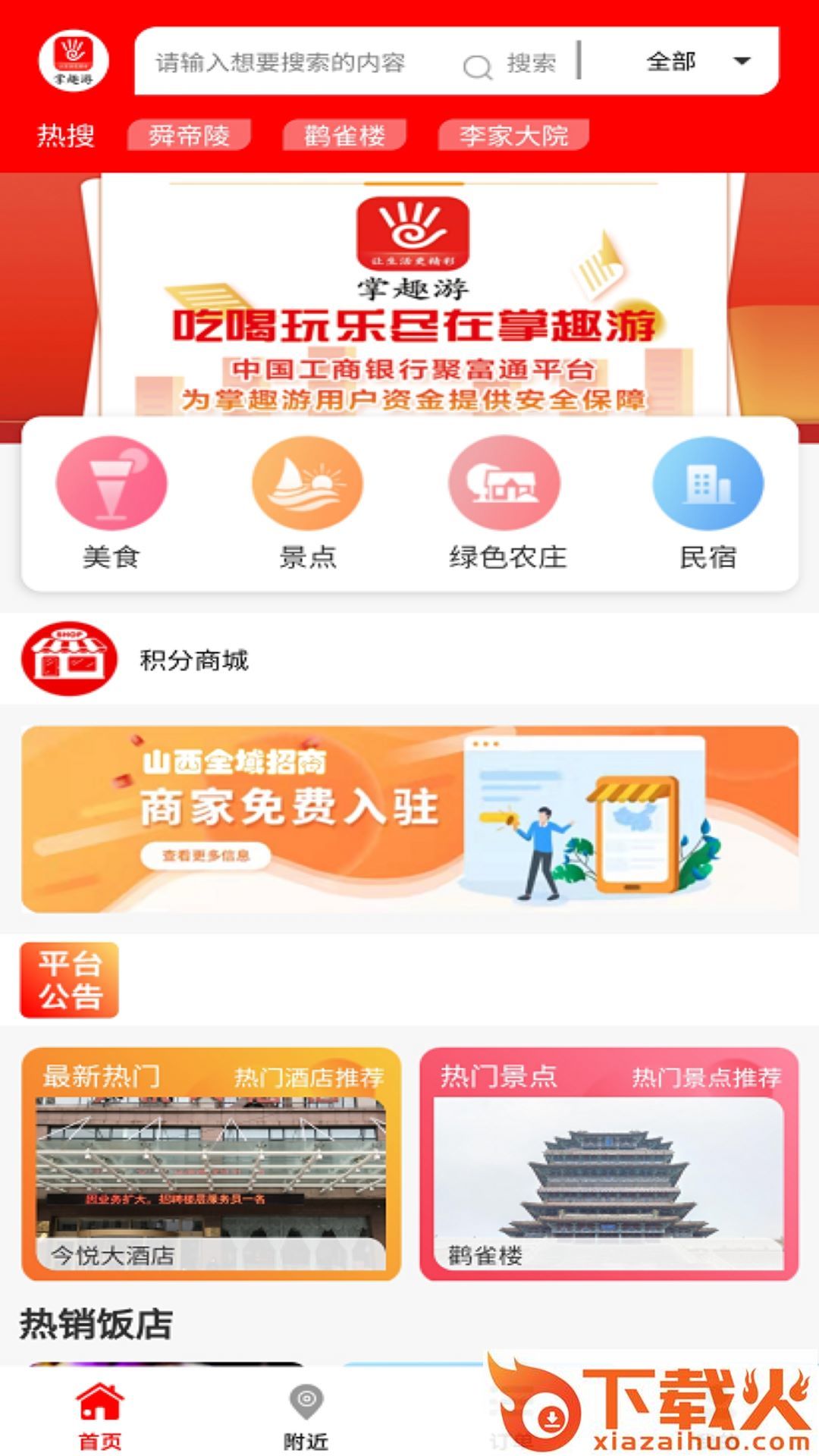
Task: Open the 绿色农庄 farm category
Action: [x=506, y=500]
